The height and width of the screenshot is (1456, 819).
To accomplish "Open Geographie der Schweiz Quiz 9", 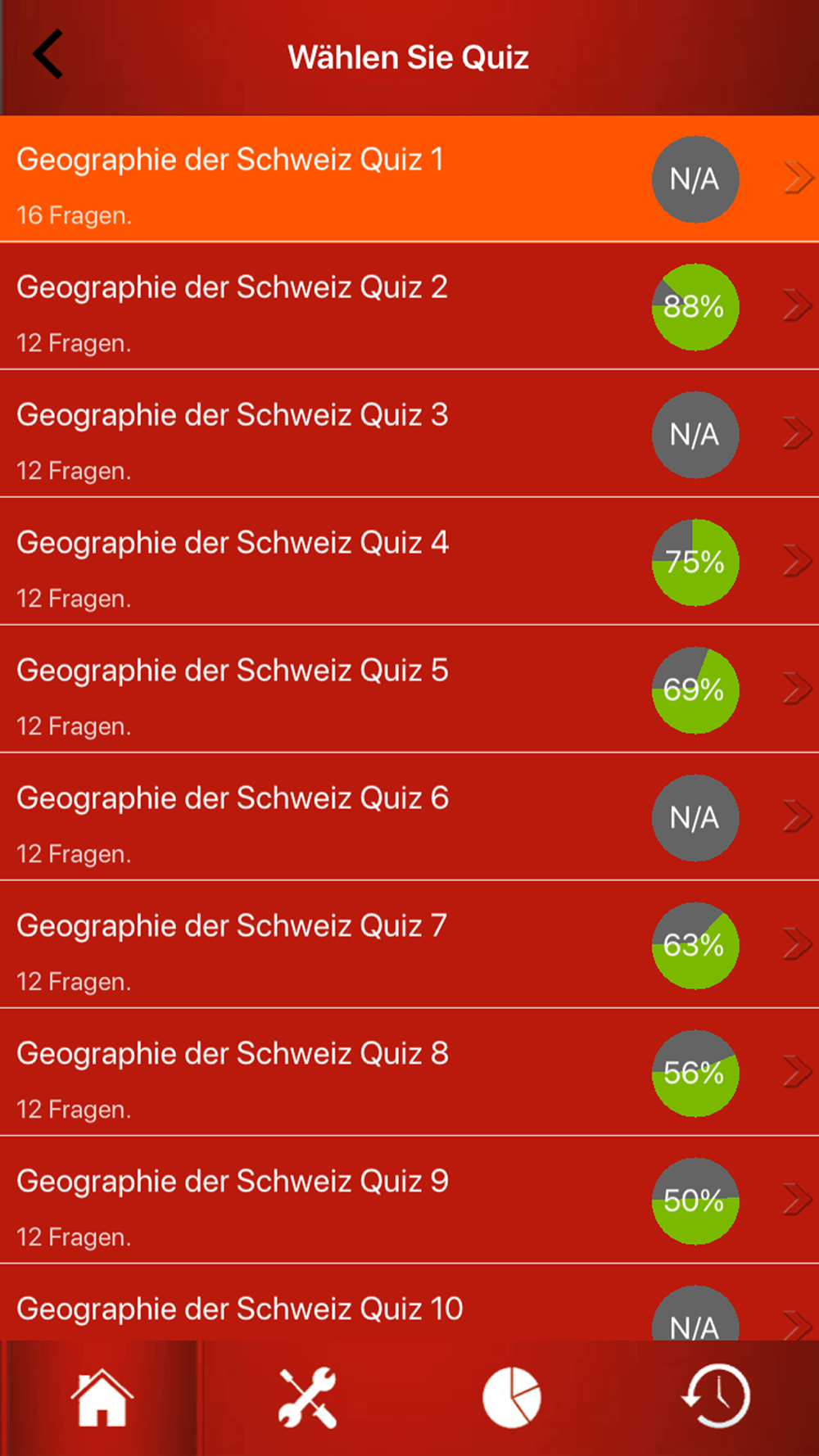I will pyautogui.click(x=409, y=1201).
